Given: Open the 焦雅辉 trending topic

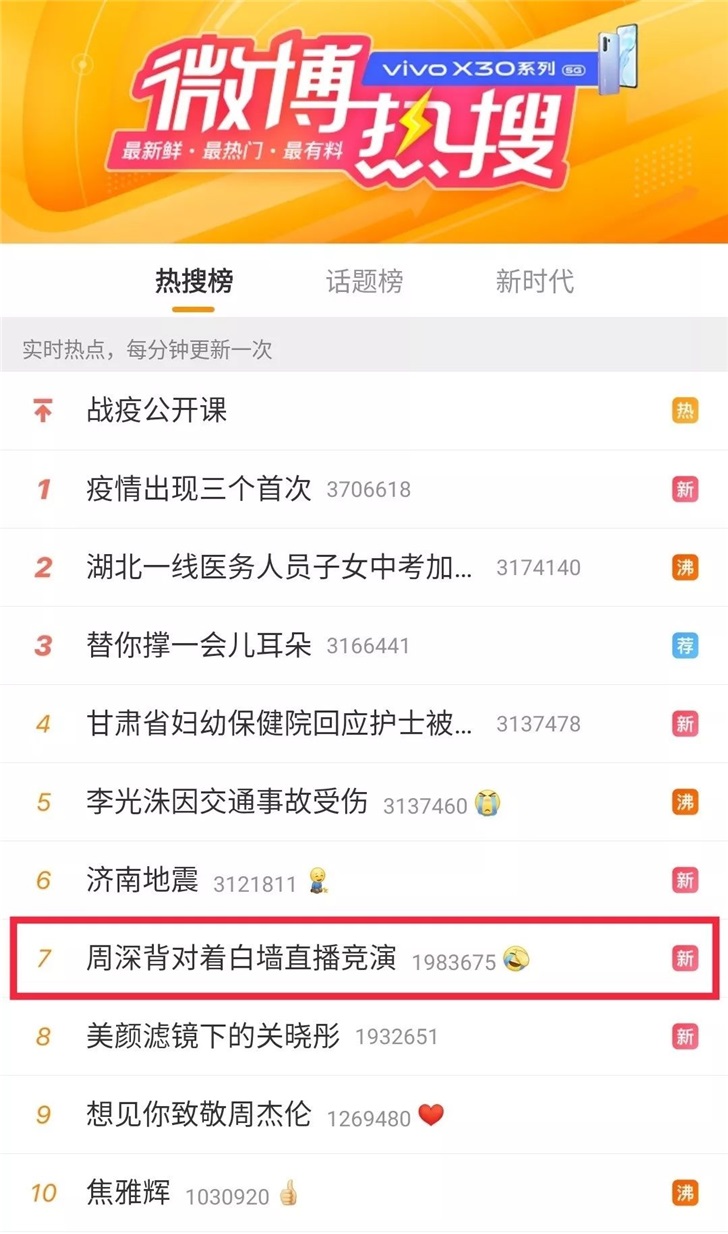Looking at the screenshot, I should click(129, 1193).
